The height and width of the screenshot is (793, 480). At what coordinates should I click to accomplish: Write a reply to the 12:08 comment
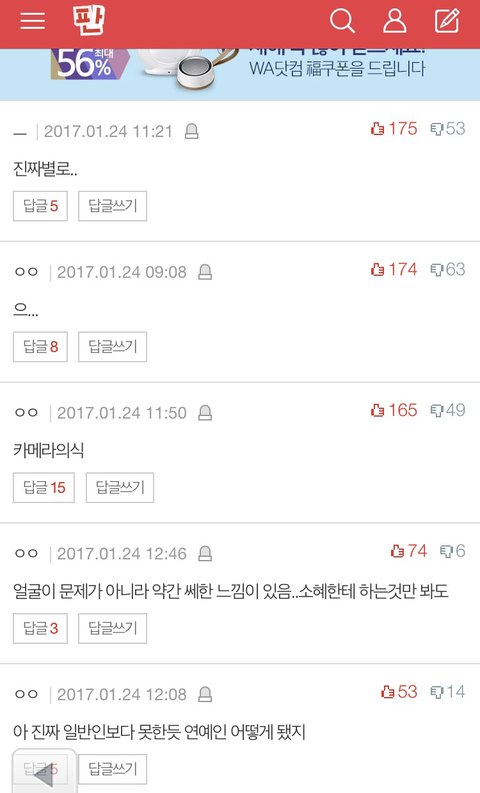pyautogui.click(x=112, y=769)
